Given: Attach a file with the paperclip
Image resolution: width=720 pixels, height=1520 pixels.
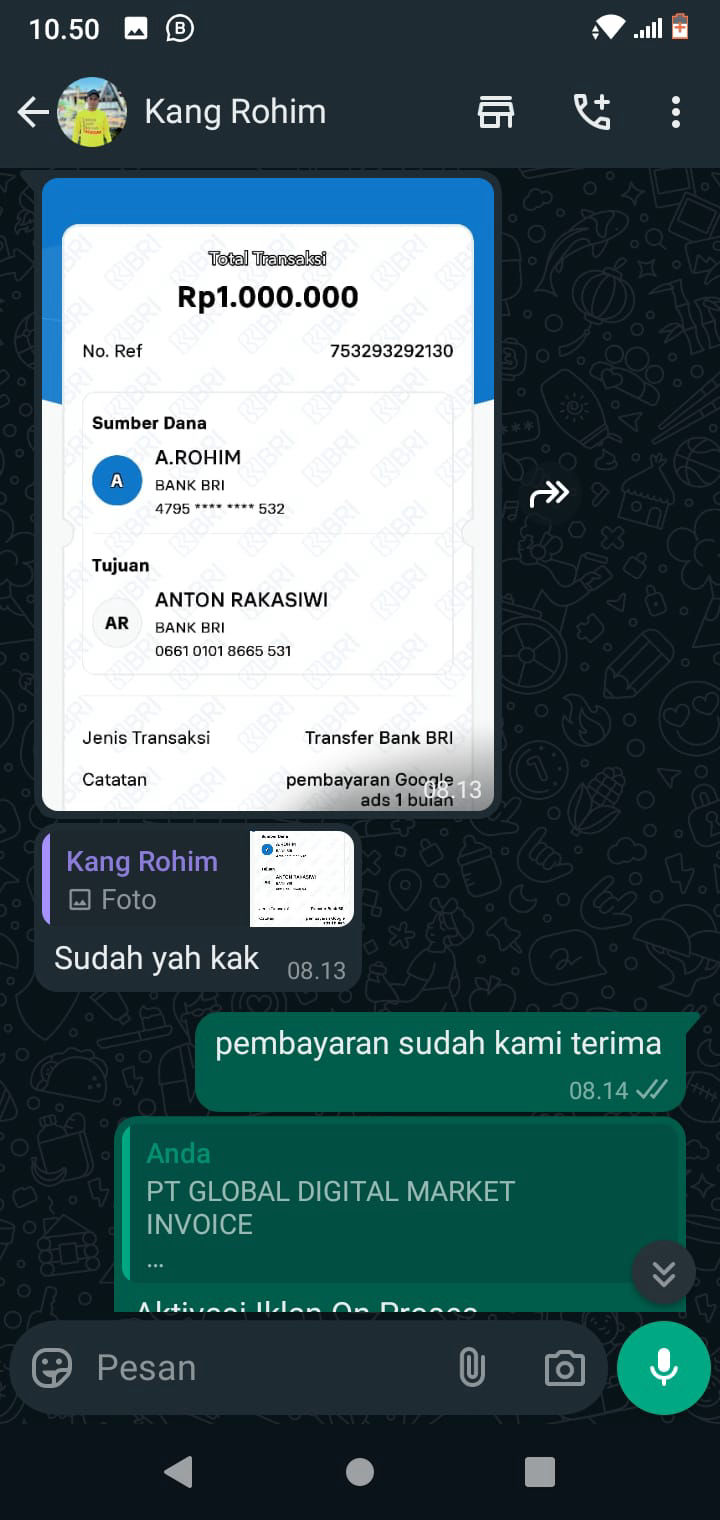Looking at the screenshot, I should (x=472, y=1367).
